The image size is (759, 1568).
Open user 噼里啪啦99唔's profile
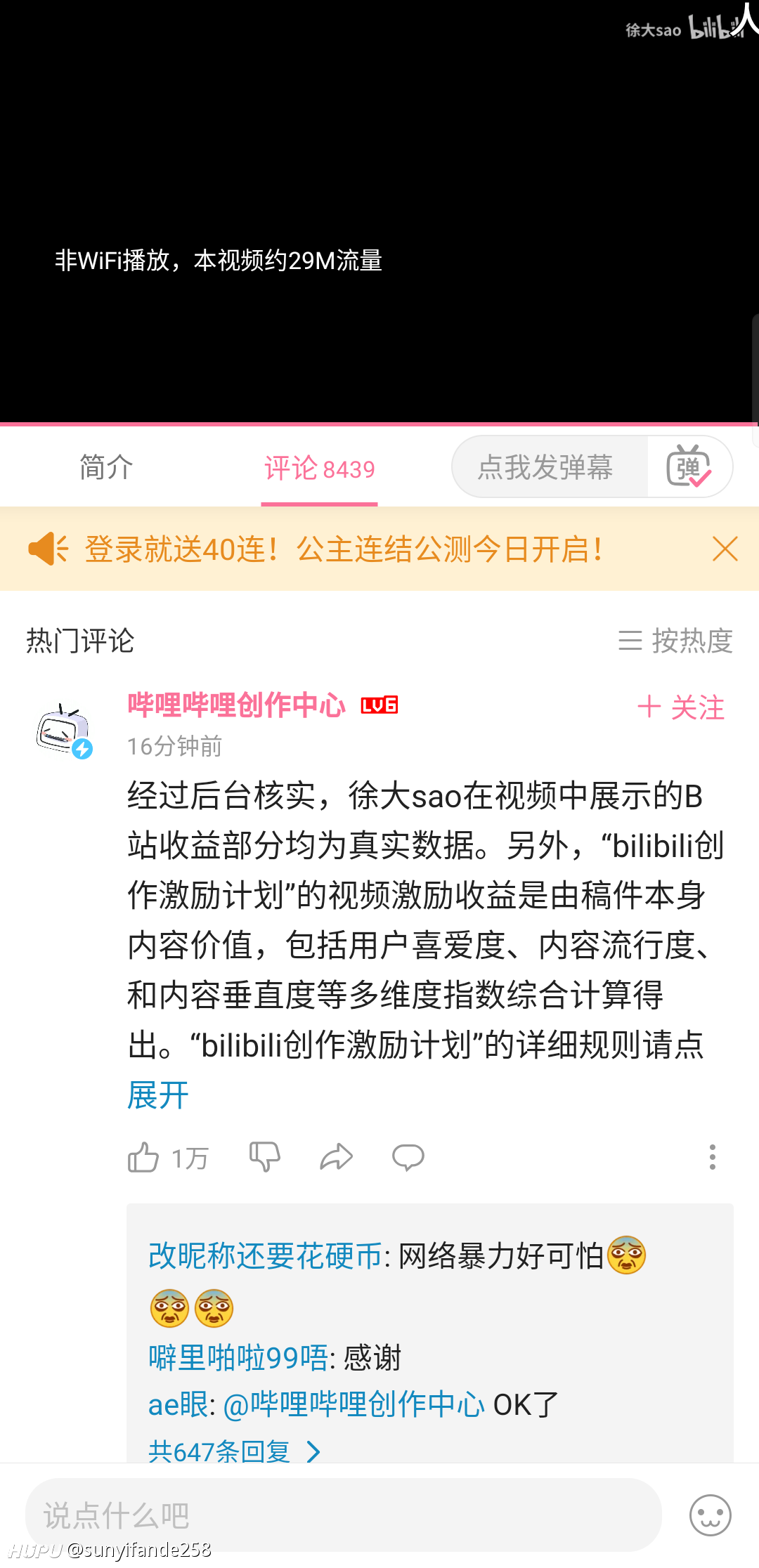238,1357
